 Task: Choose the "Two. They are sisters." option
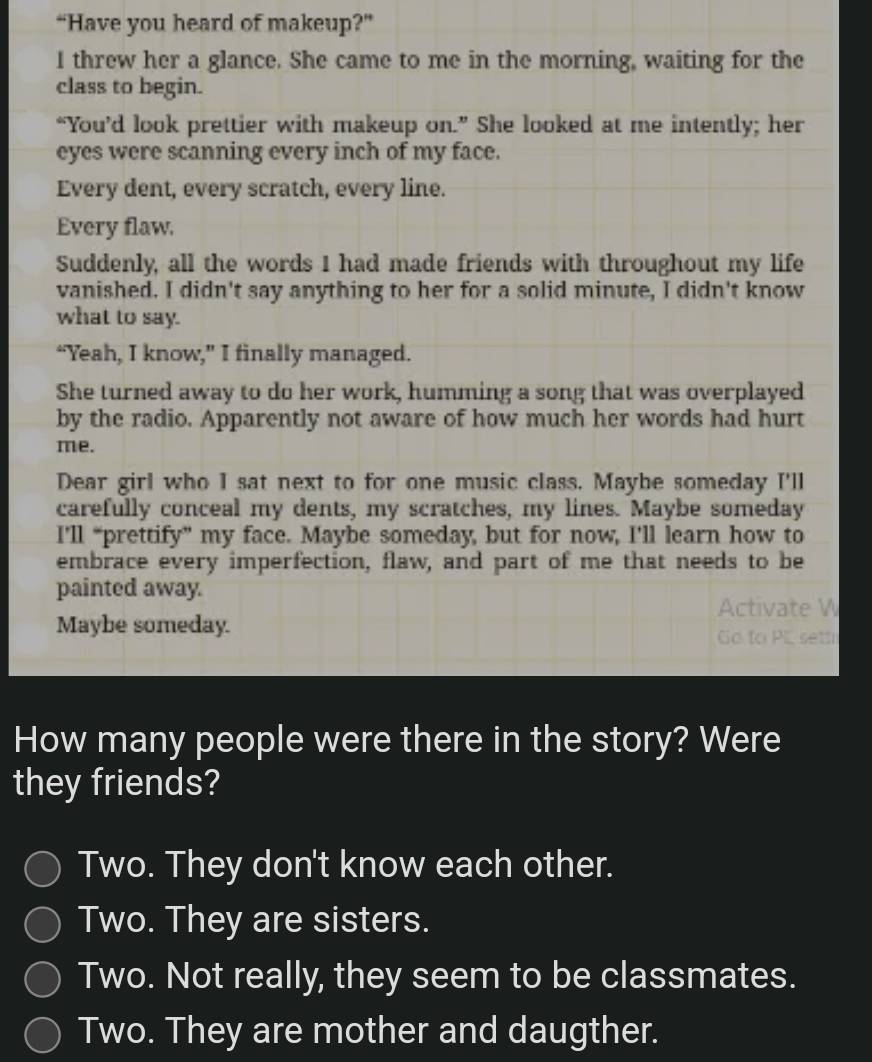click(x=42, y=924)
